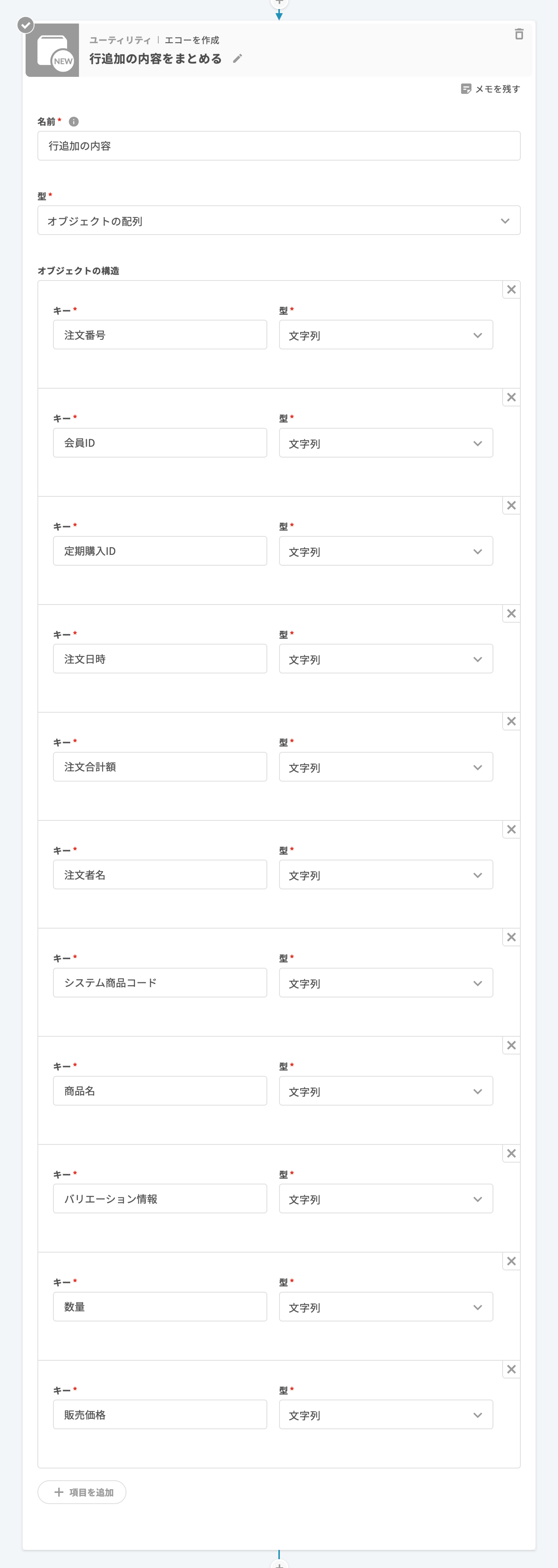Open the type dropdown for 商品名
Image resolution: width=558 pixels, height=1568 pixels.
(386, 1091)
